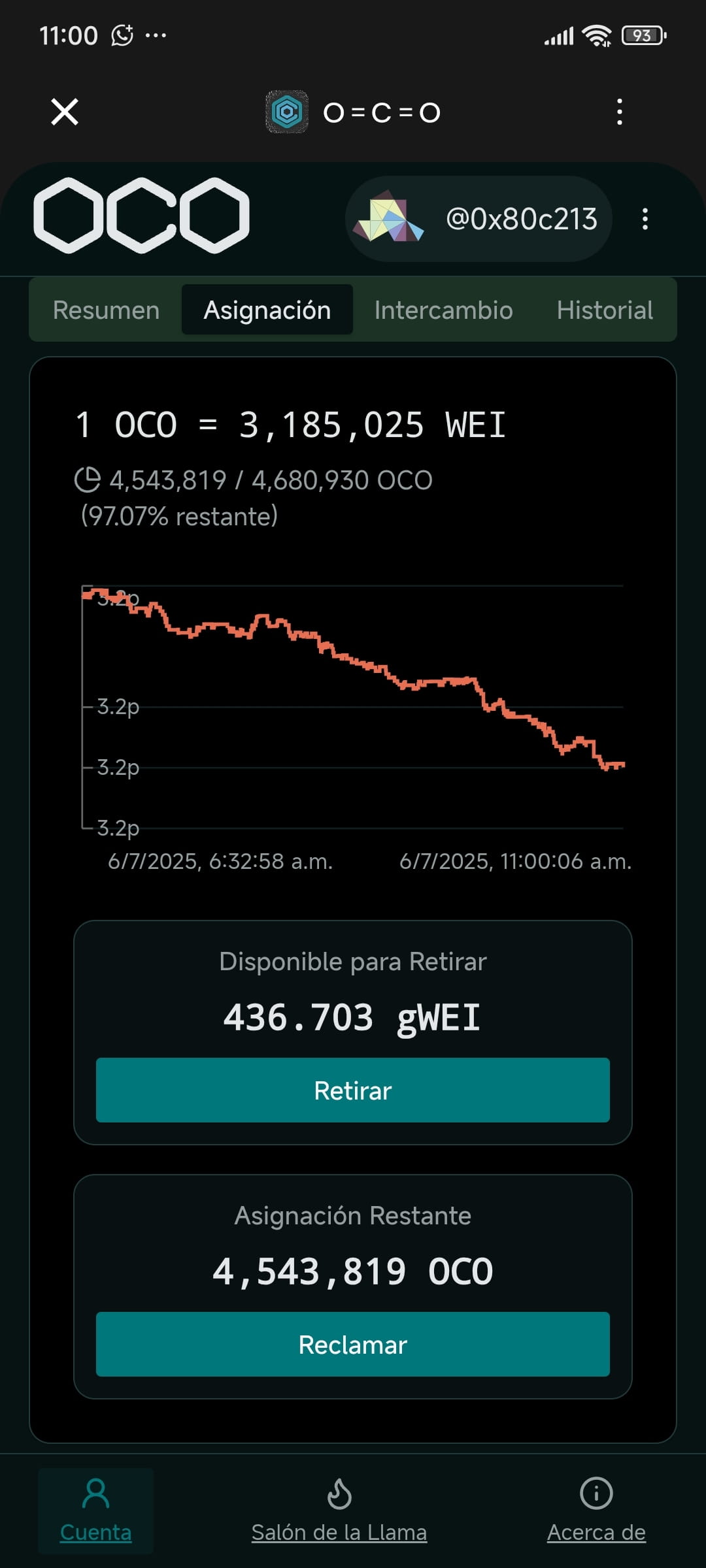Open the top bar overflow menu
706x1568 pixels.
click(x=619, y=112)
